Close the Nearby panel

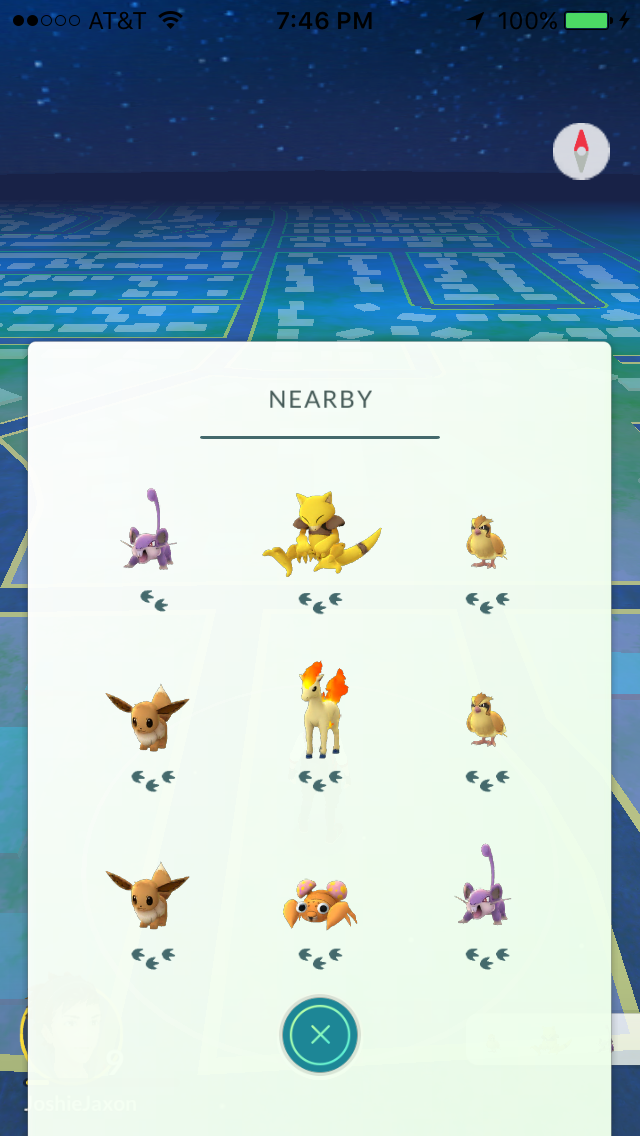click(x=320, y=1035)
